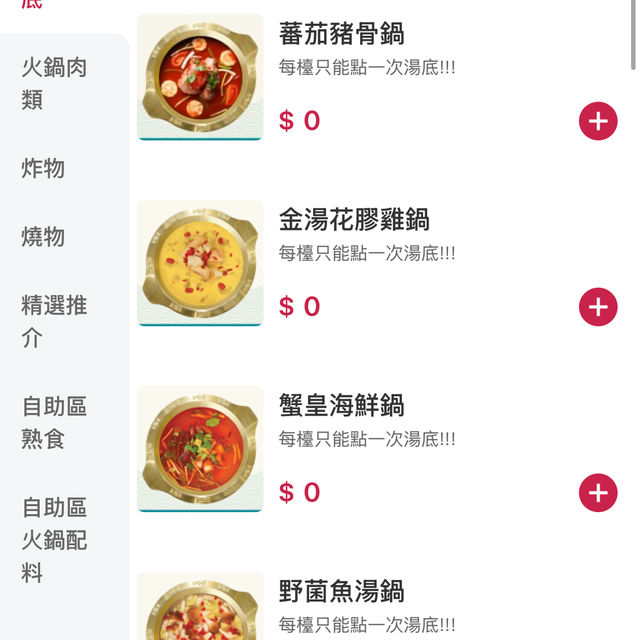The image size is (640, 640).
Task: Open the 蟹皇海鮮鍋 dish photo
Action: [200, 449]
